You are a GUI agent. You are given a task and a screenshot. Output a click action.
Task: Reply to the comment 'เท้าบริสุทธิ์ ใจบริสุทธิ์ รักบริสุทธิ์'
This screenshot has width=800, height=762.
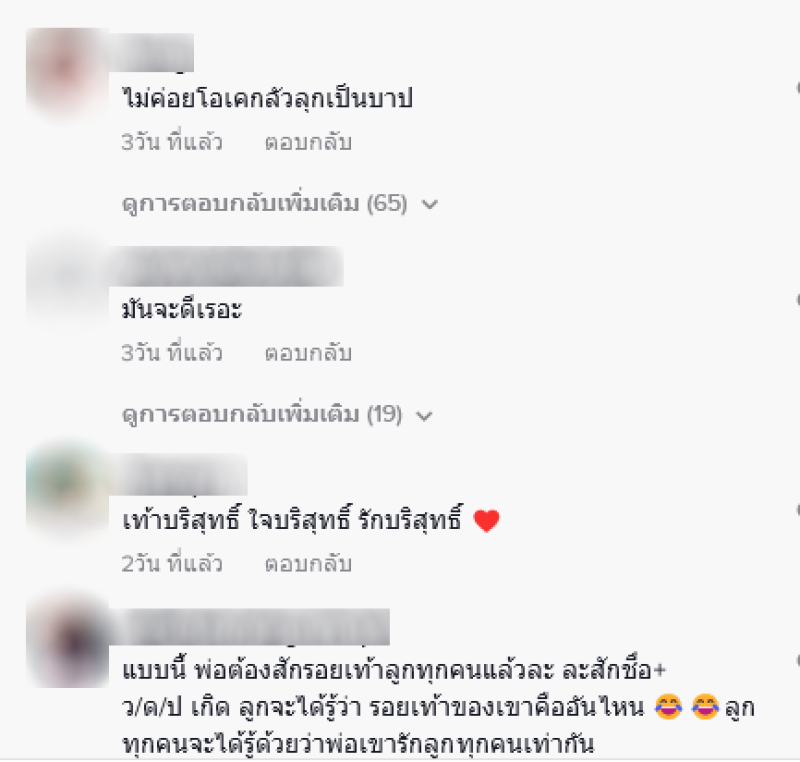click(307, 565)
